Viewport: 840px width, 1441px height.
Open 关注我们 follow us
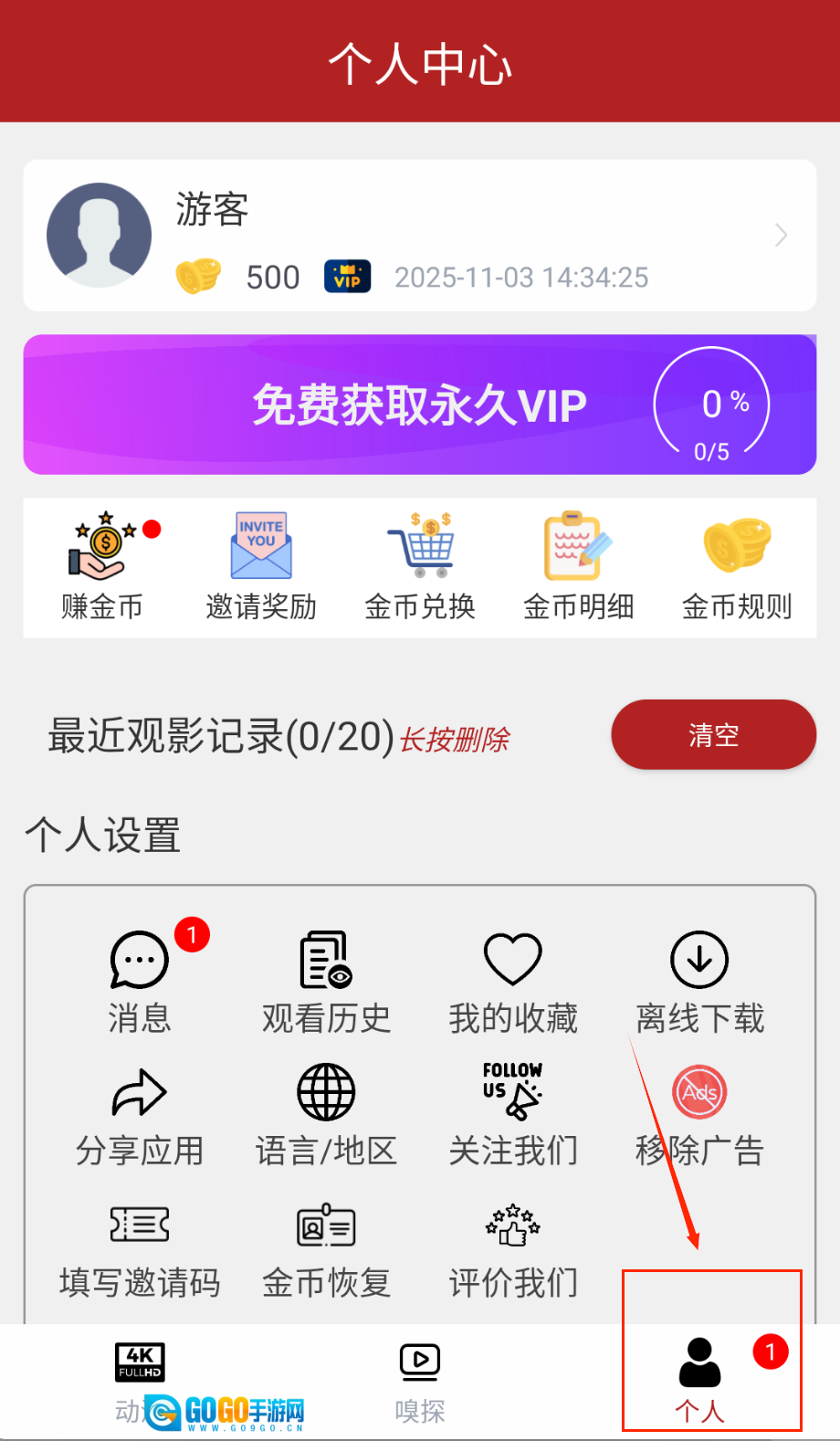(513, 1116)
